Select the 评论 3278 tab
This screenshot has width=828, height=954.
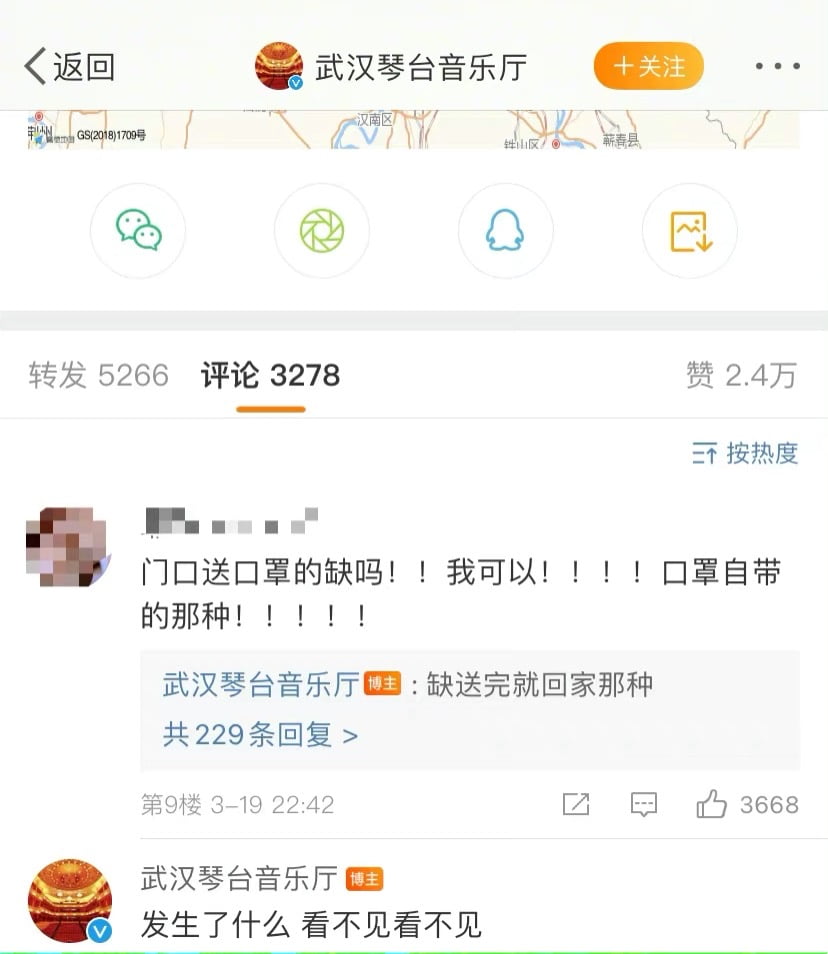pyautogui.click(x=270, y=375)
